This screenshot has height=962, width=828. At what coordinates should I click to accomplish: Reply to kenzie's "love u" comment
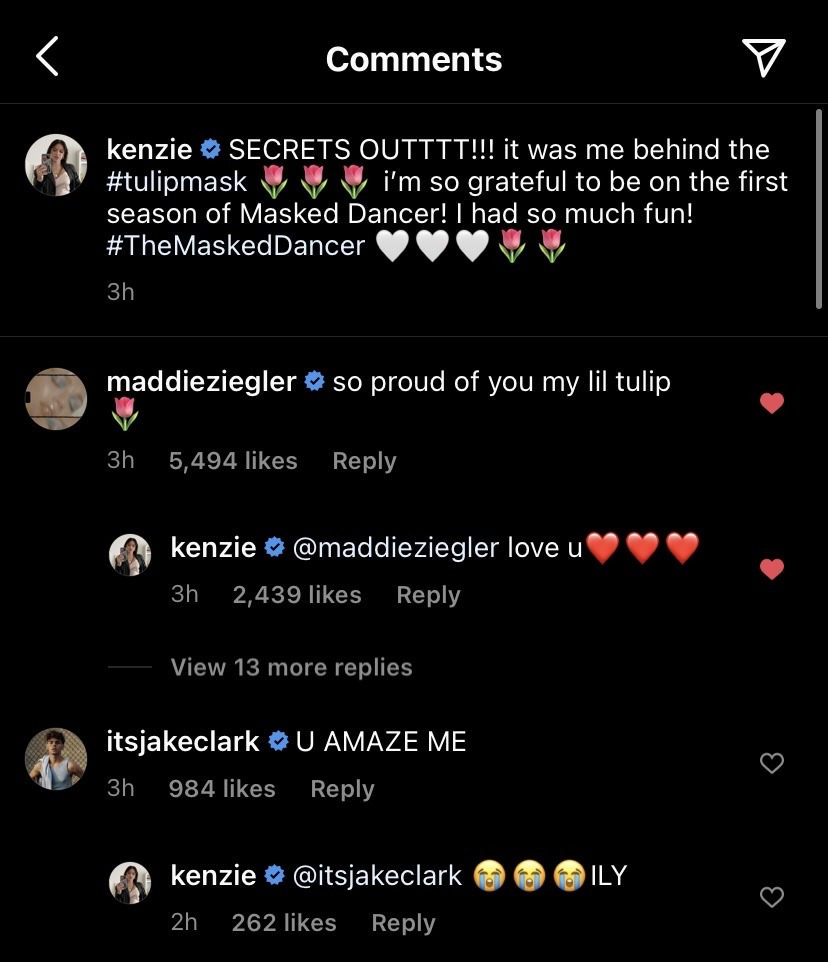coord(428,595)
